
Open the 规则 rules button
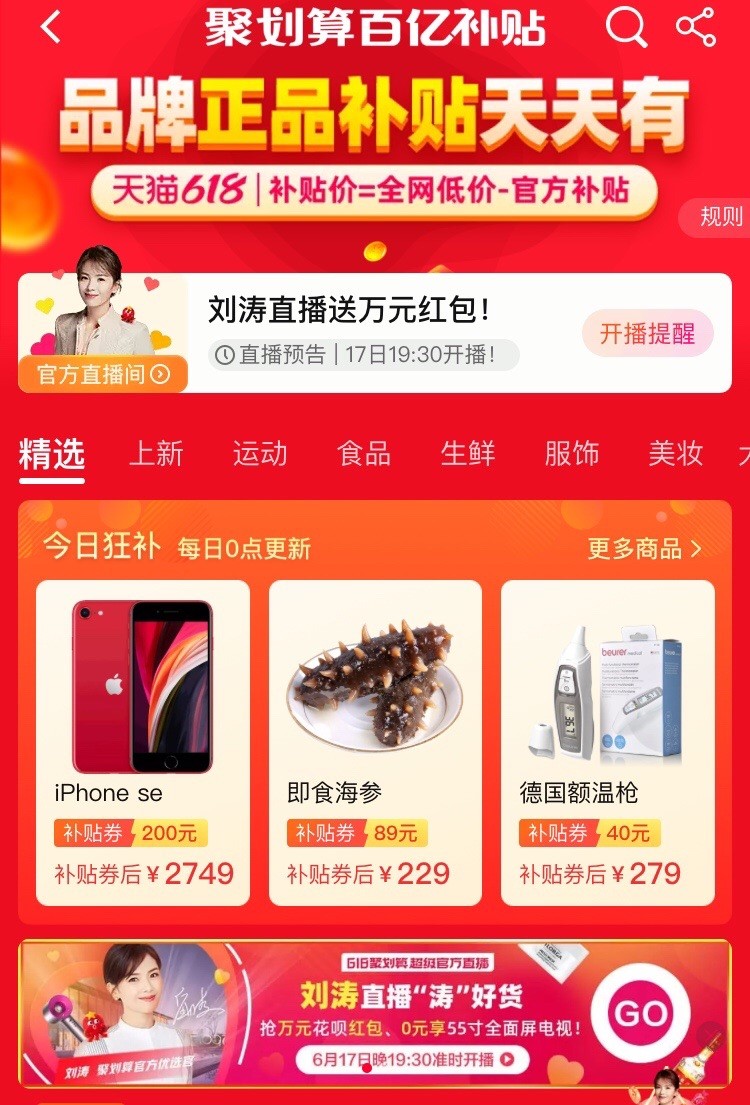(719, 217)
